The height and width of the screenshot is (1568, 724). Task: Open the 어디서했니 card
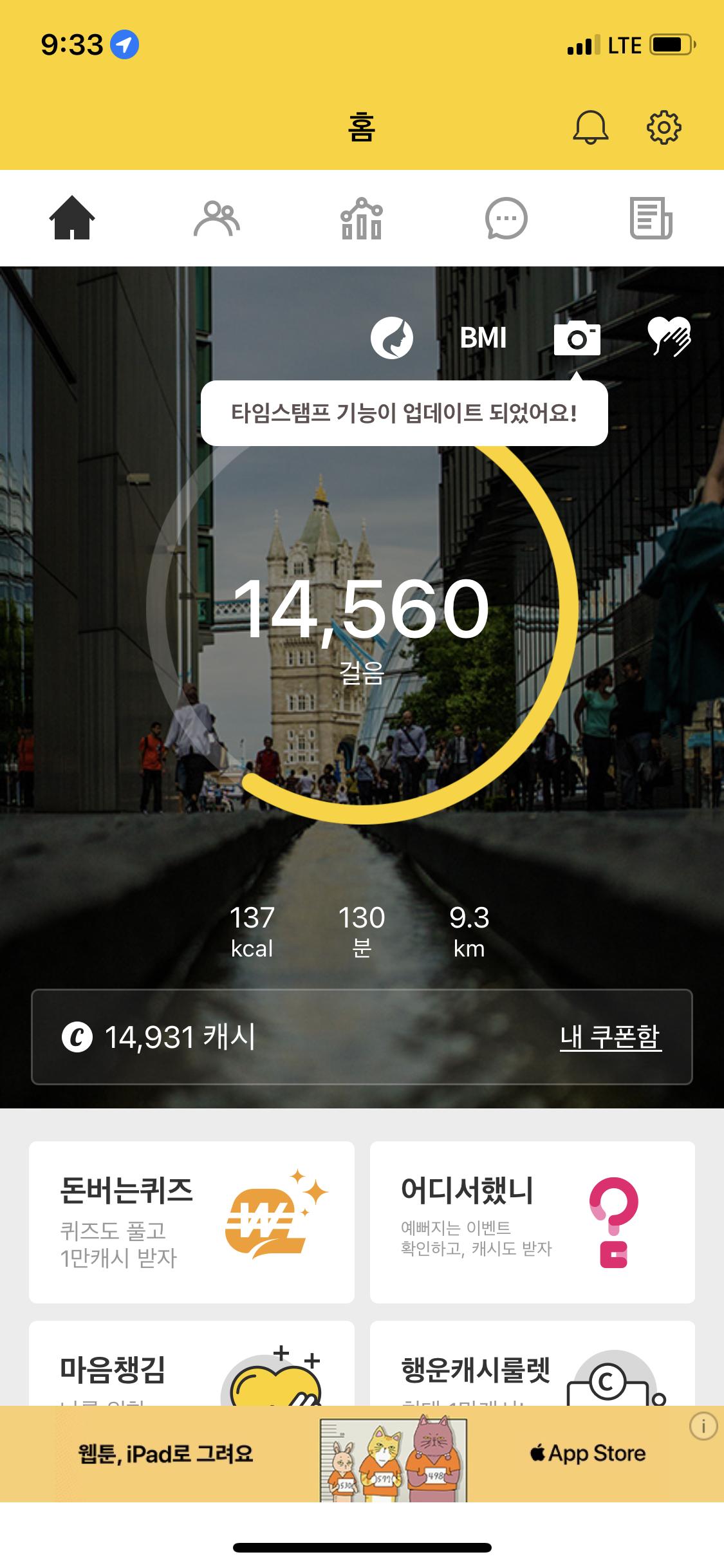click(x=532, y=1222)
